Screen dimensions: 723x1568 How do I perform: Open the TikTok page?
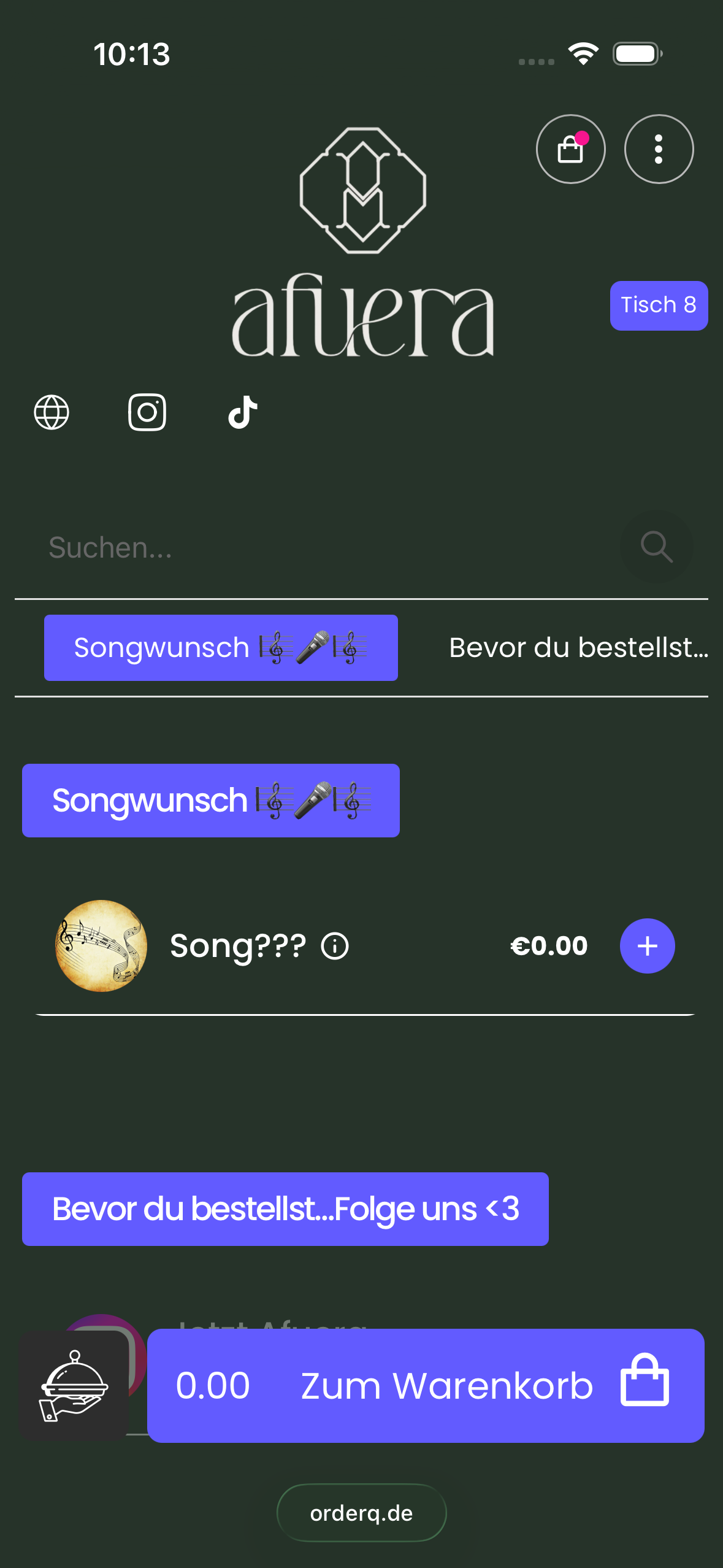click(x=243, y=412)
